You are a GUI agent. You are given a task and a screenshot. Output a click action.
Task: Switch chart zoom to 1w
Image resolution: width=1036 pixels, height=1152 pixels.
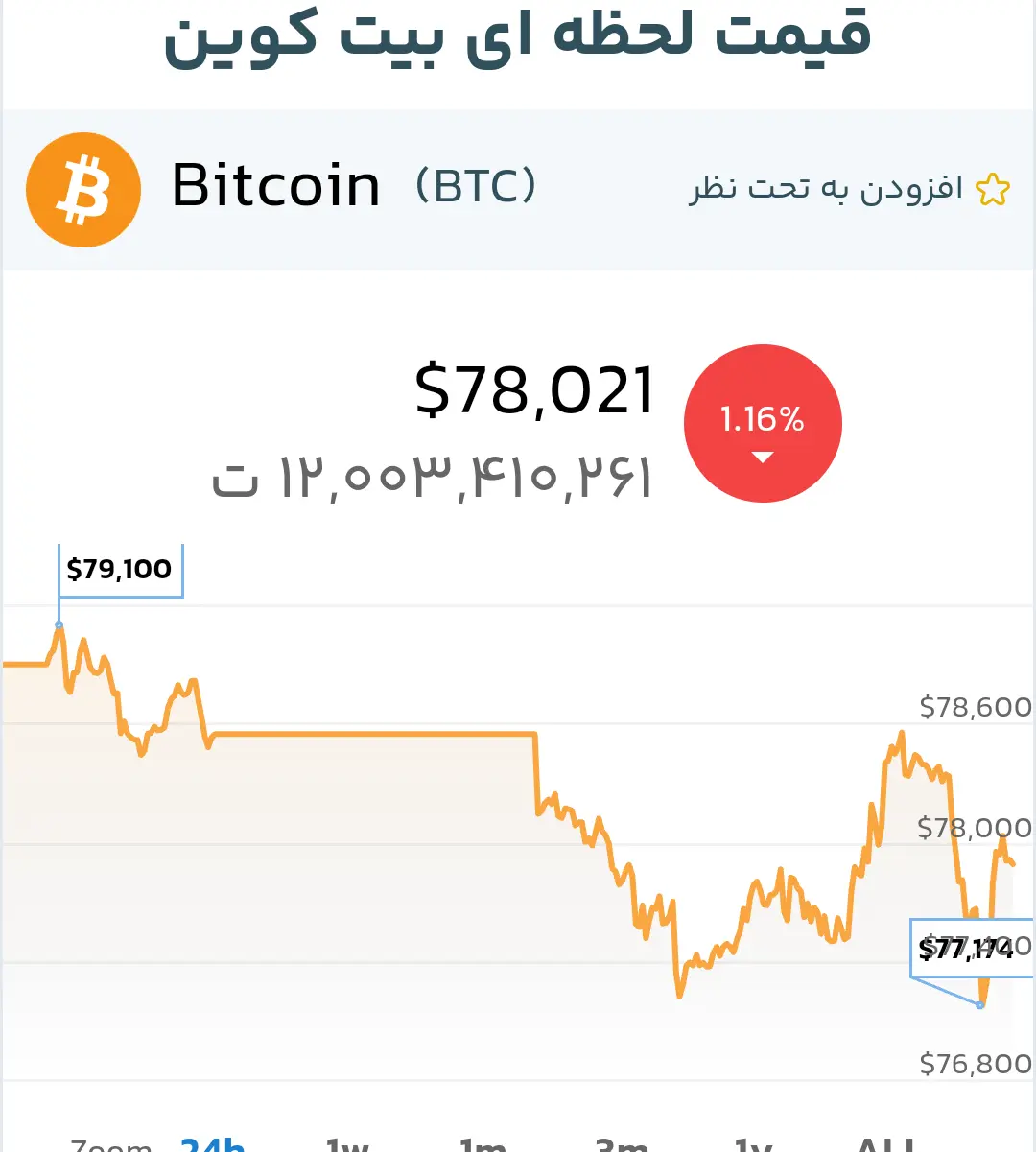(347, 1144)
